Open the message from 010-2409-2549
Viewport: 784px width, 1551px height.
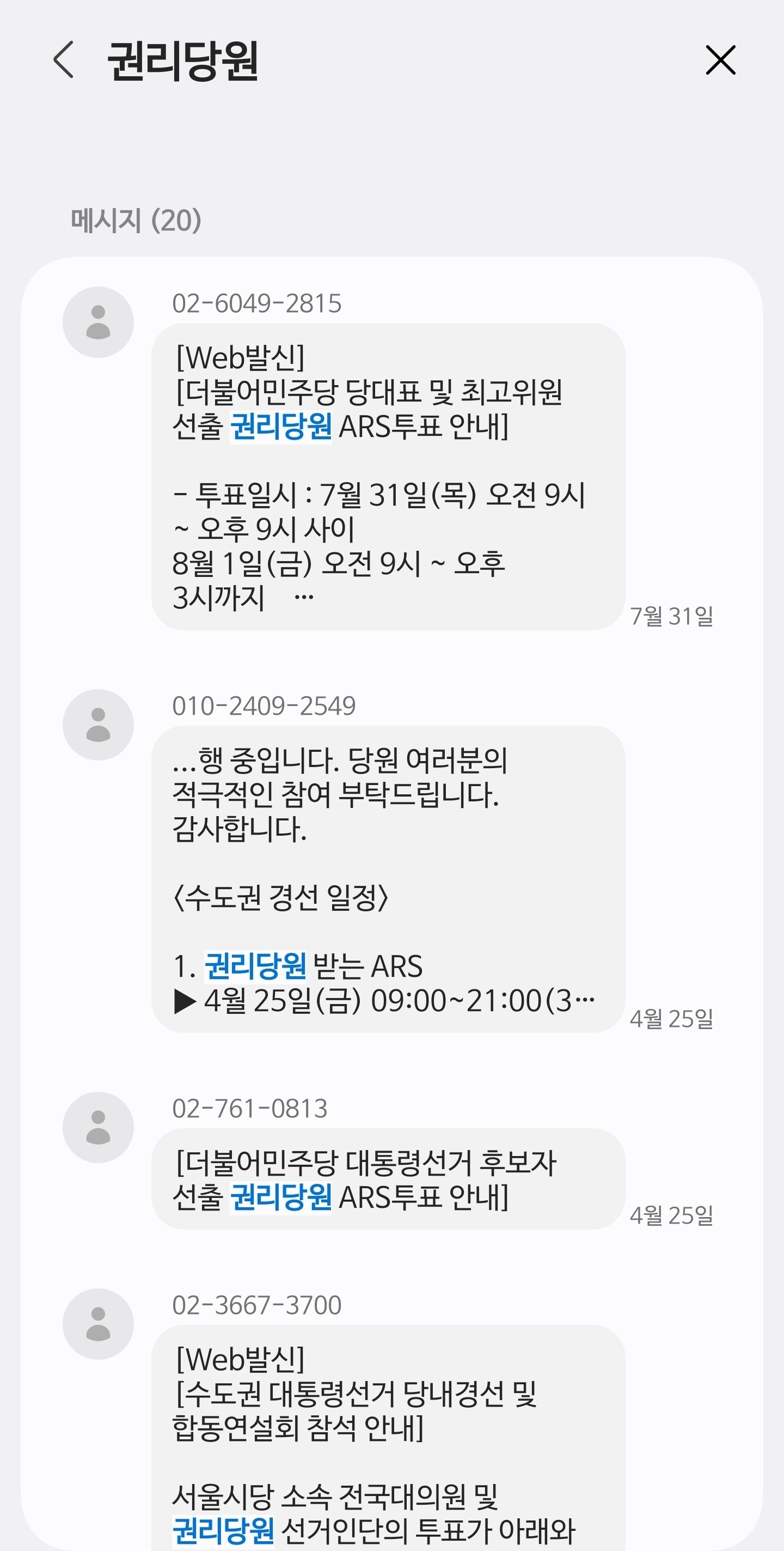pos(388,878)
